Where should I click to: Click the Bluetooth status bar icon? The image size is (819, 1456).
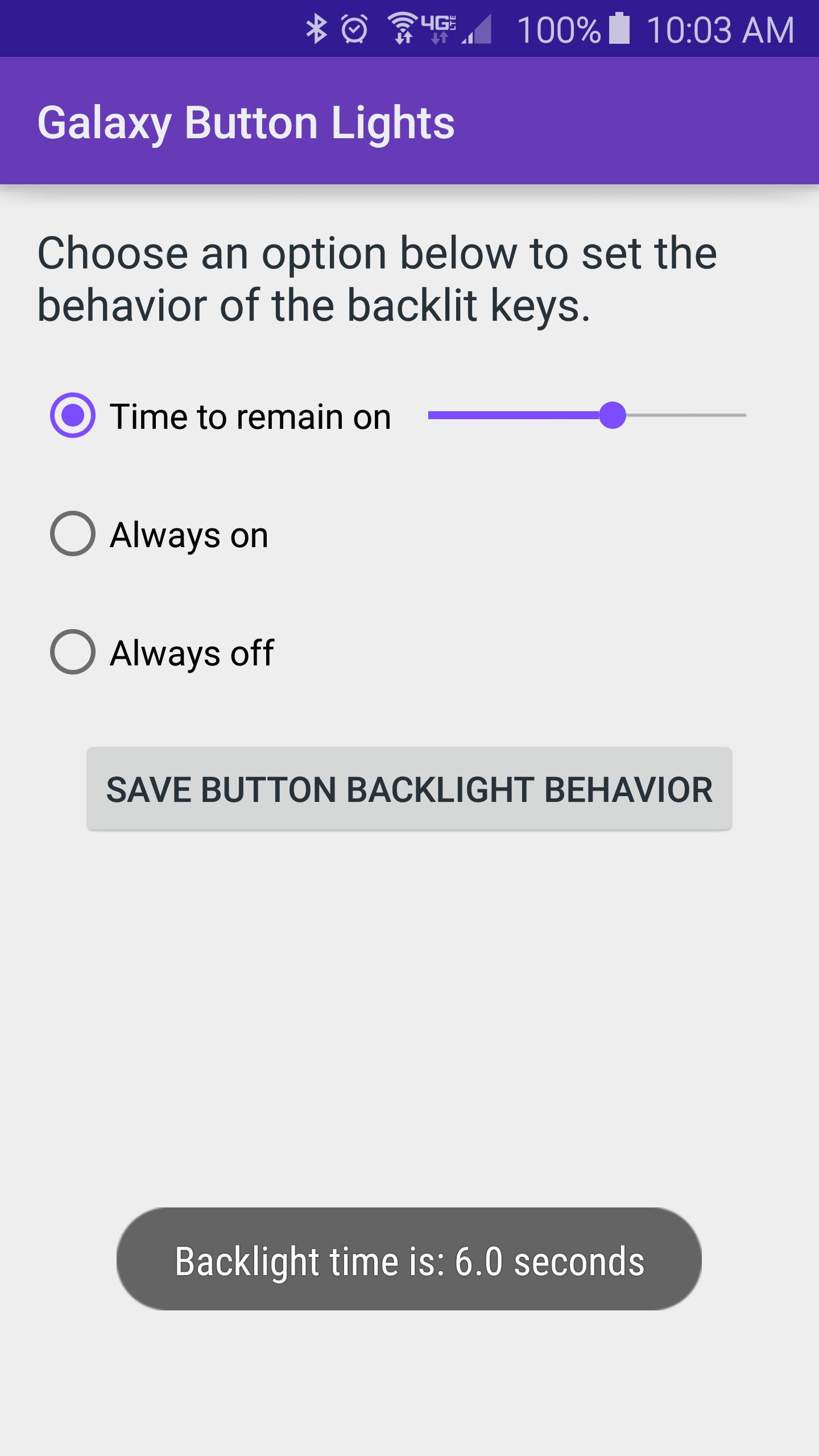317,28
